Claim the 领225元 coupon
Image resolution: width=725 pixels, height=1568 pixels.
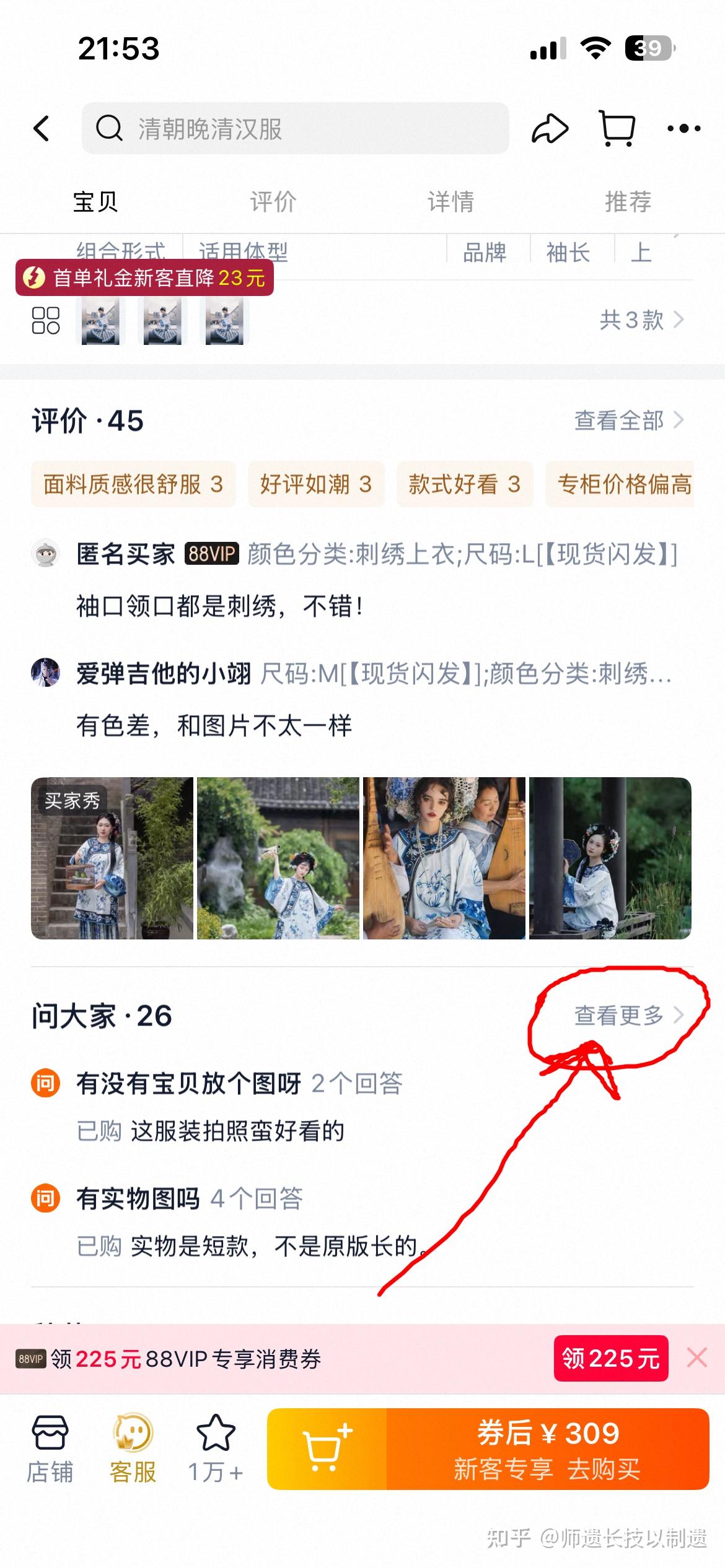(x=610, y=1359)
